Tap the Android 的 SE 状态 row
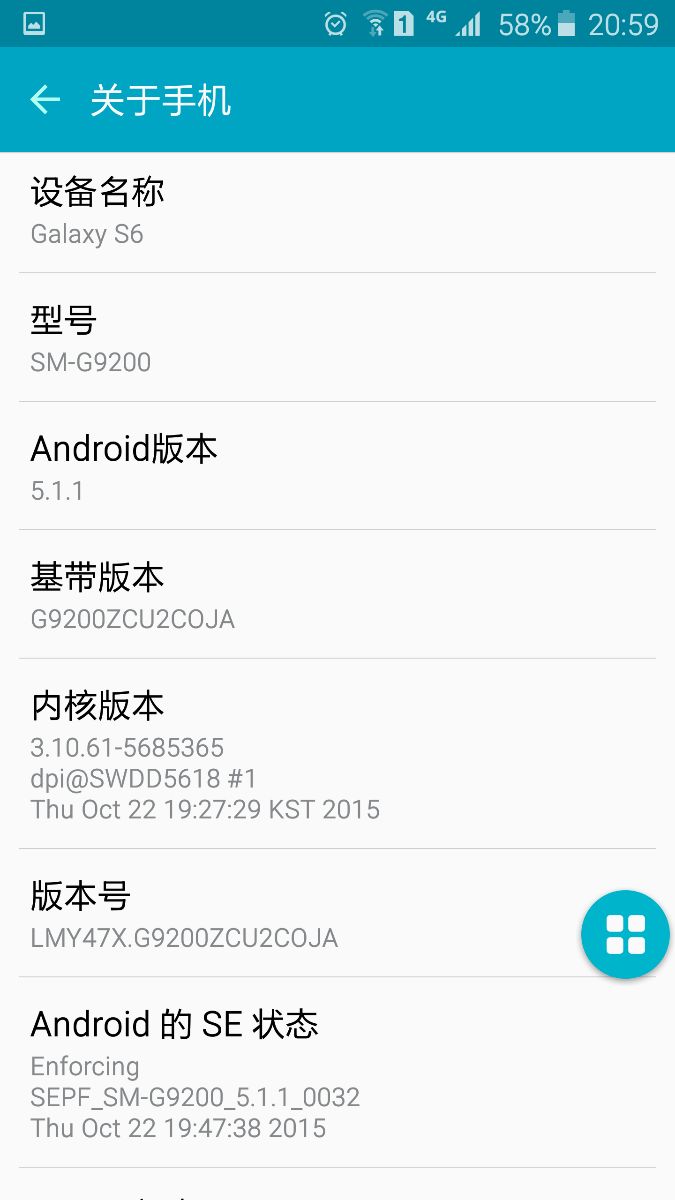This screenshot has width=675, height=1200. (x=337, y=1072)
